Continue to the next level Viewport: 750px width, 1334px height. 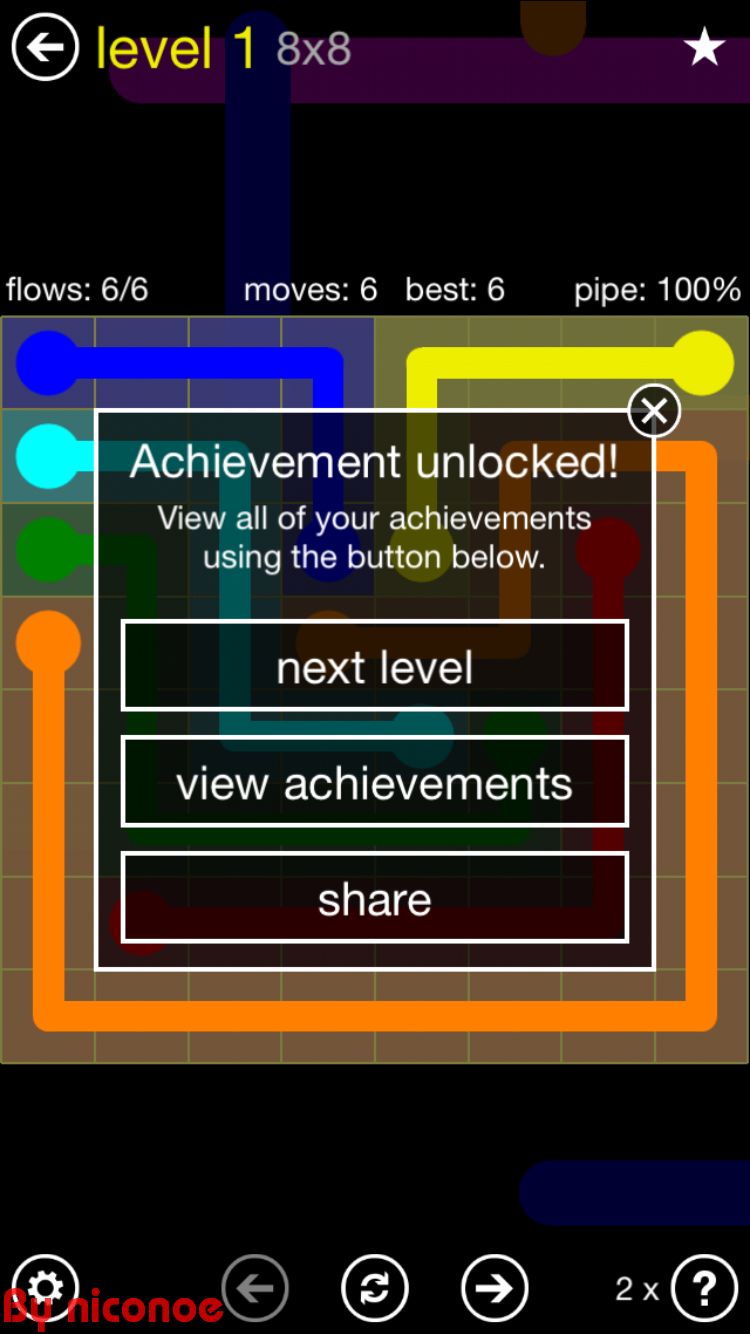375,666
